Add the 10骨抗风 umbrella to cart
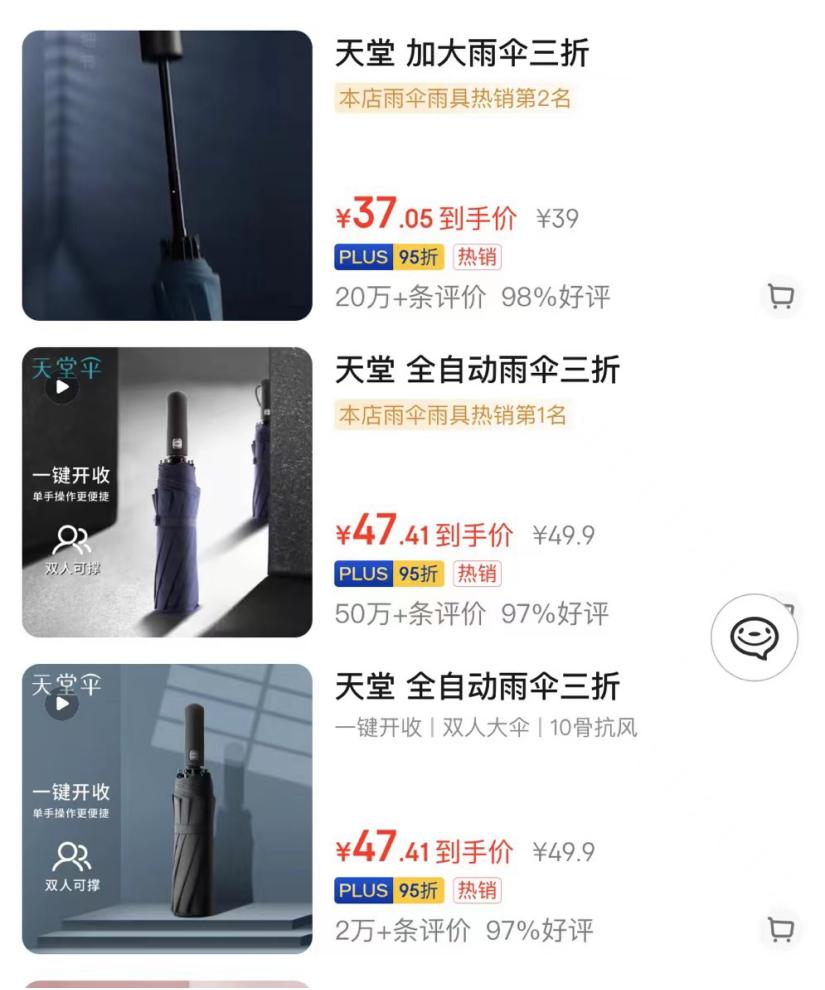The image size is (825, 990). [779, 930]
